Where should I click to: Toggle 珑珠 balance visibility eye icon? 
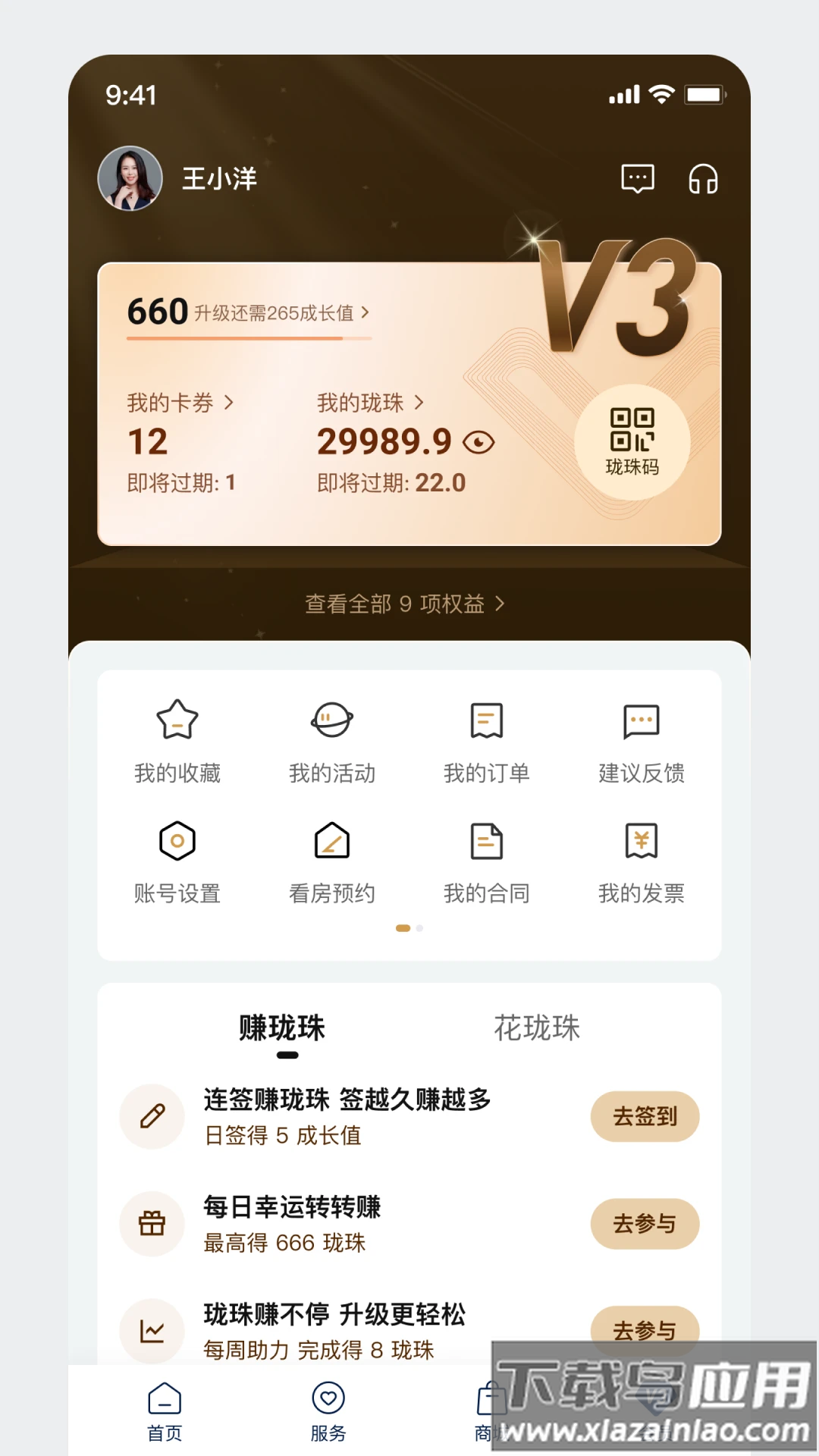tap(479, 442)
